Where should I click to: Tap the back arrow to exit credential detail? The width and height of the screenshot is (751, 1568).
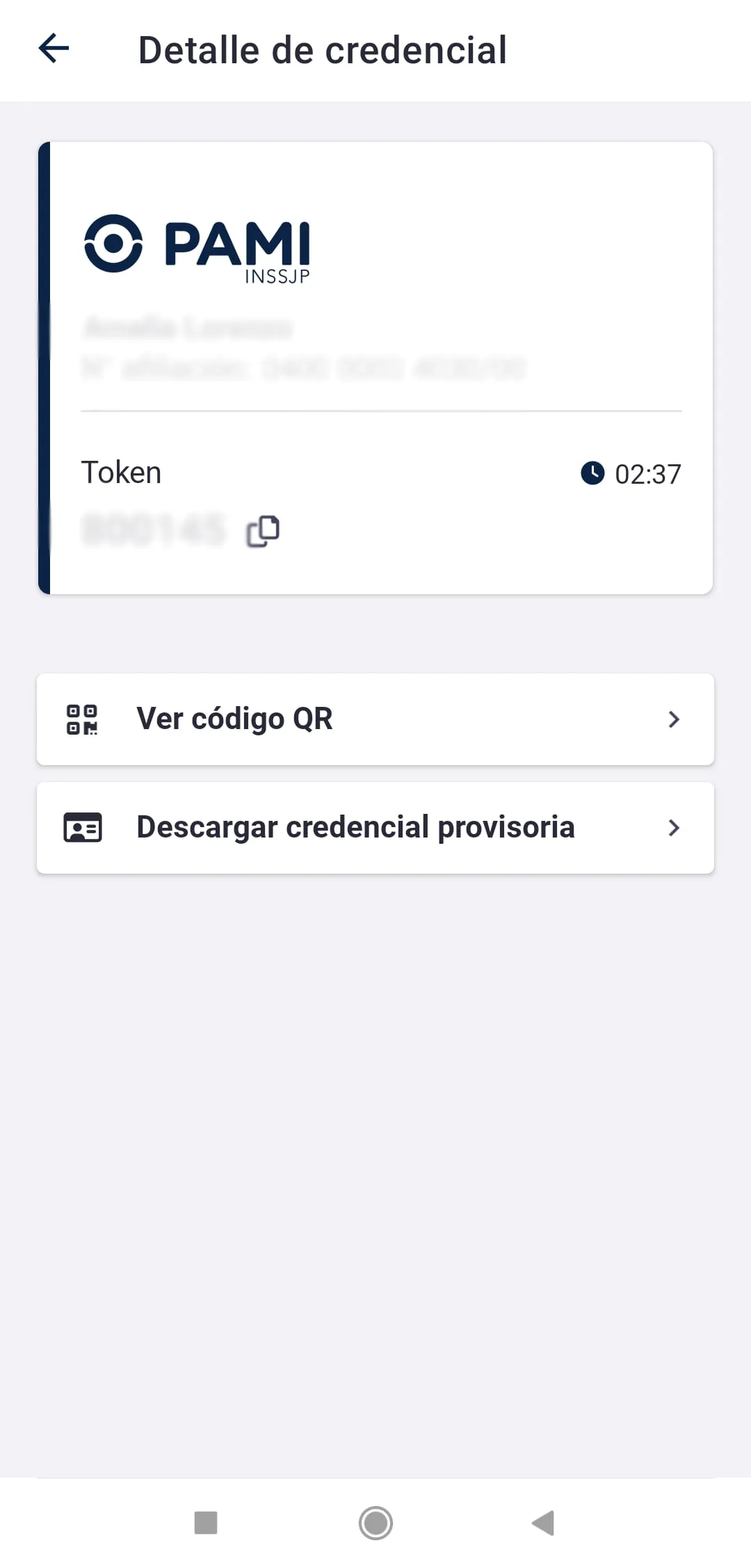coord(53,48)
